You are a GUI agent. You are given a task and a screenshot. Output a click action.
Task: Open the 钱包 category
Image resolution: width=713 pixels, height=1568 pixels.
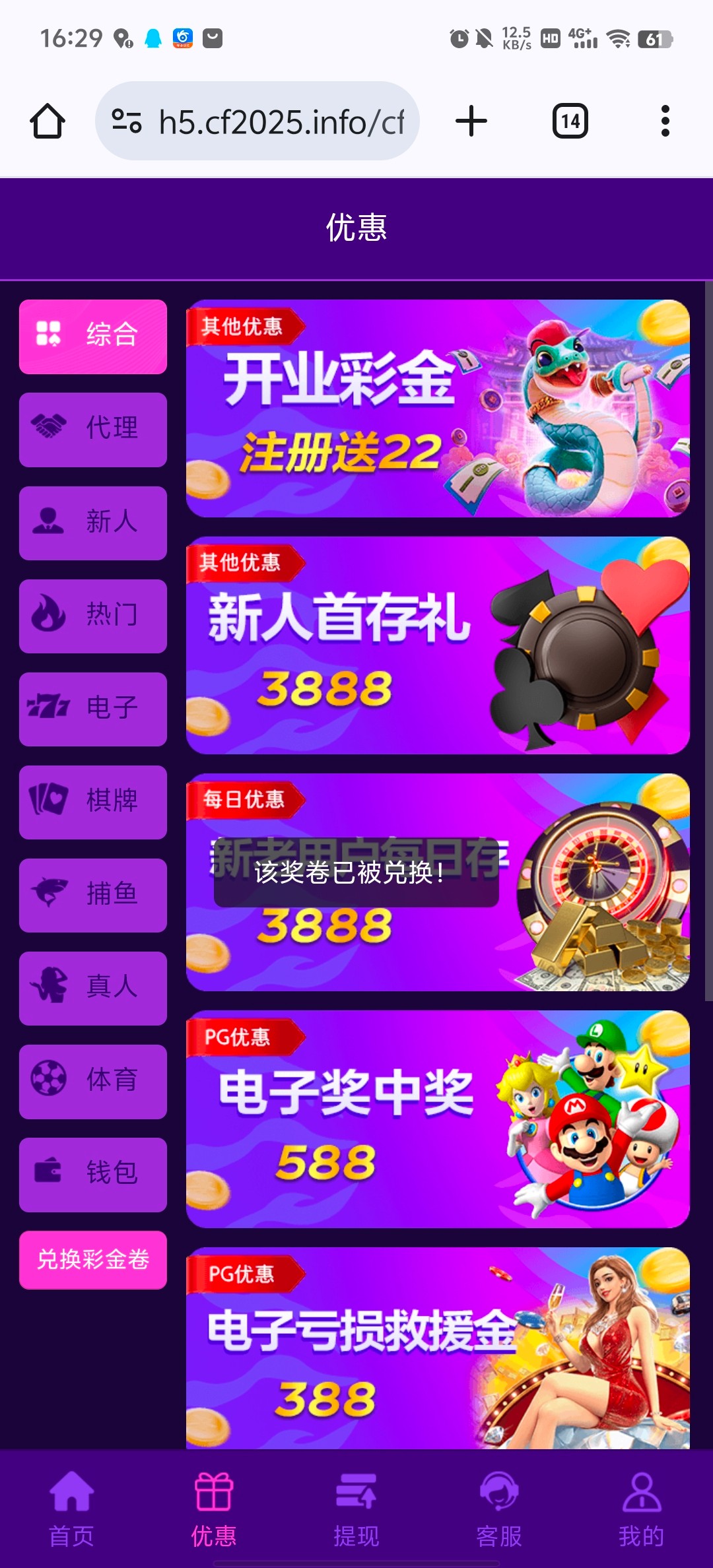coord(93,1174)
